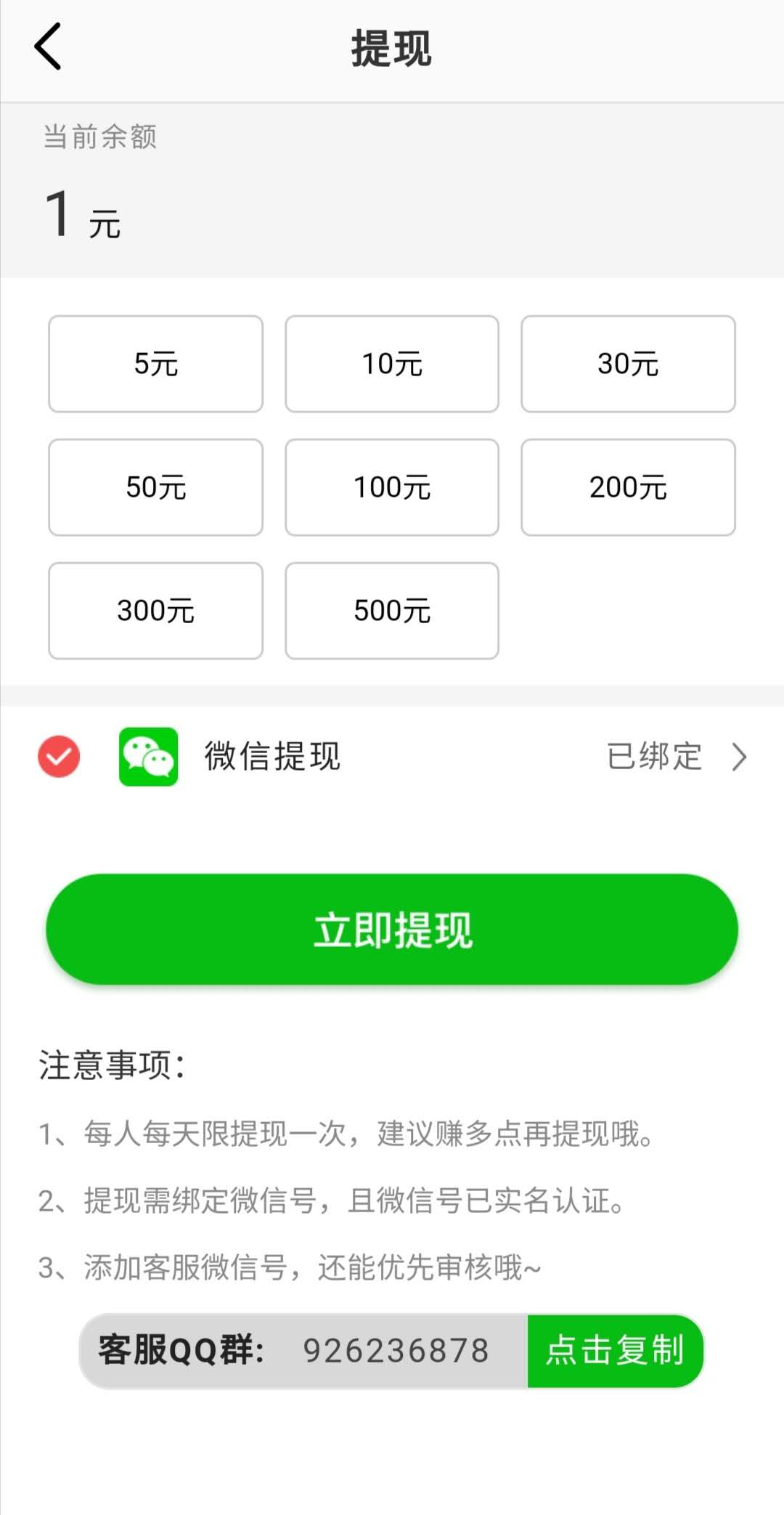This screenshot has width=784, height=1515.
Task: Tap the green 立即提现 button
Action: coord(392,930)
